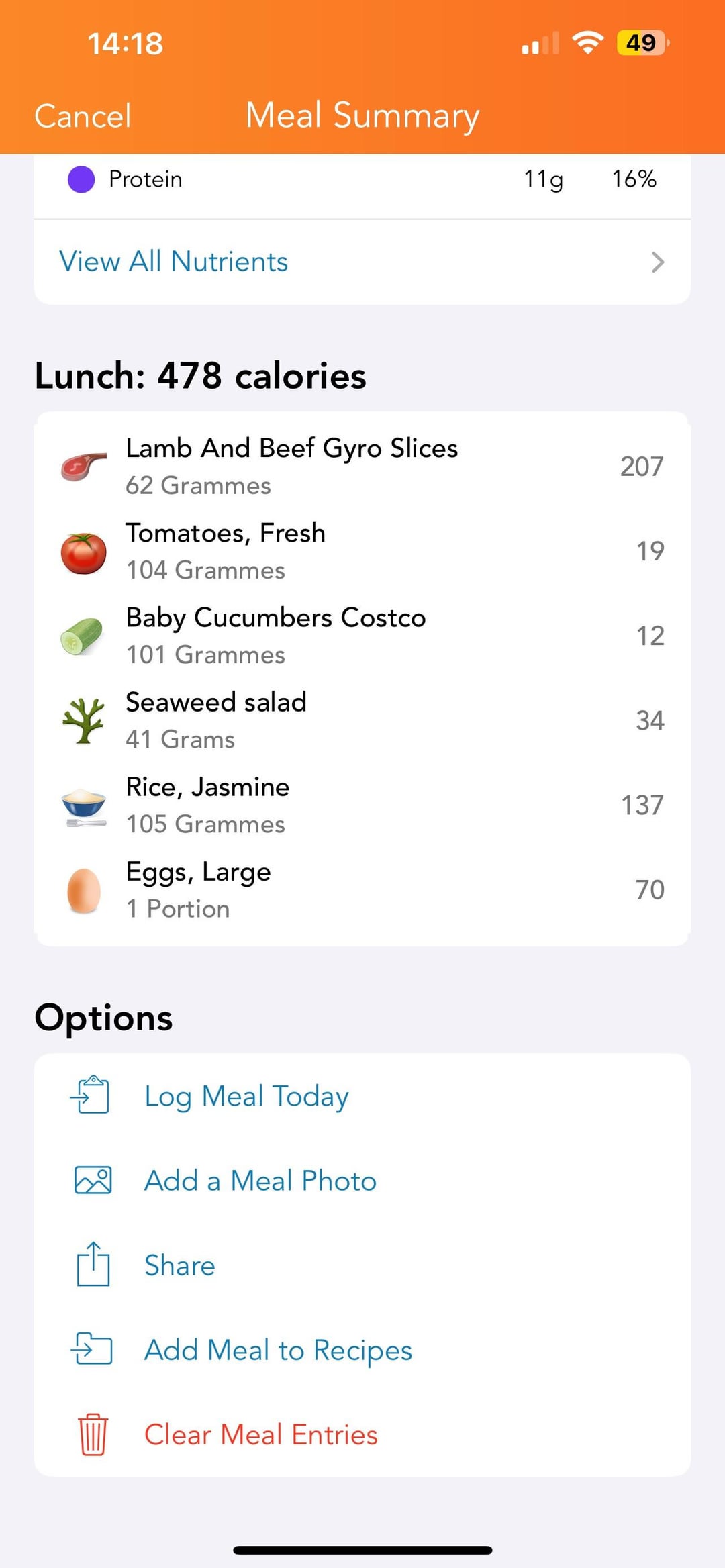The height and width of the screenshot is (1568, 725).
Task: Open View All Nutrients
Action: [362, 262]
